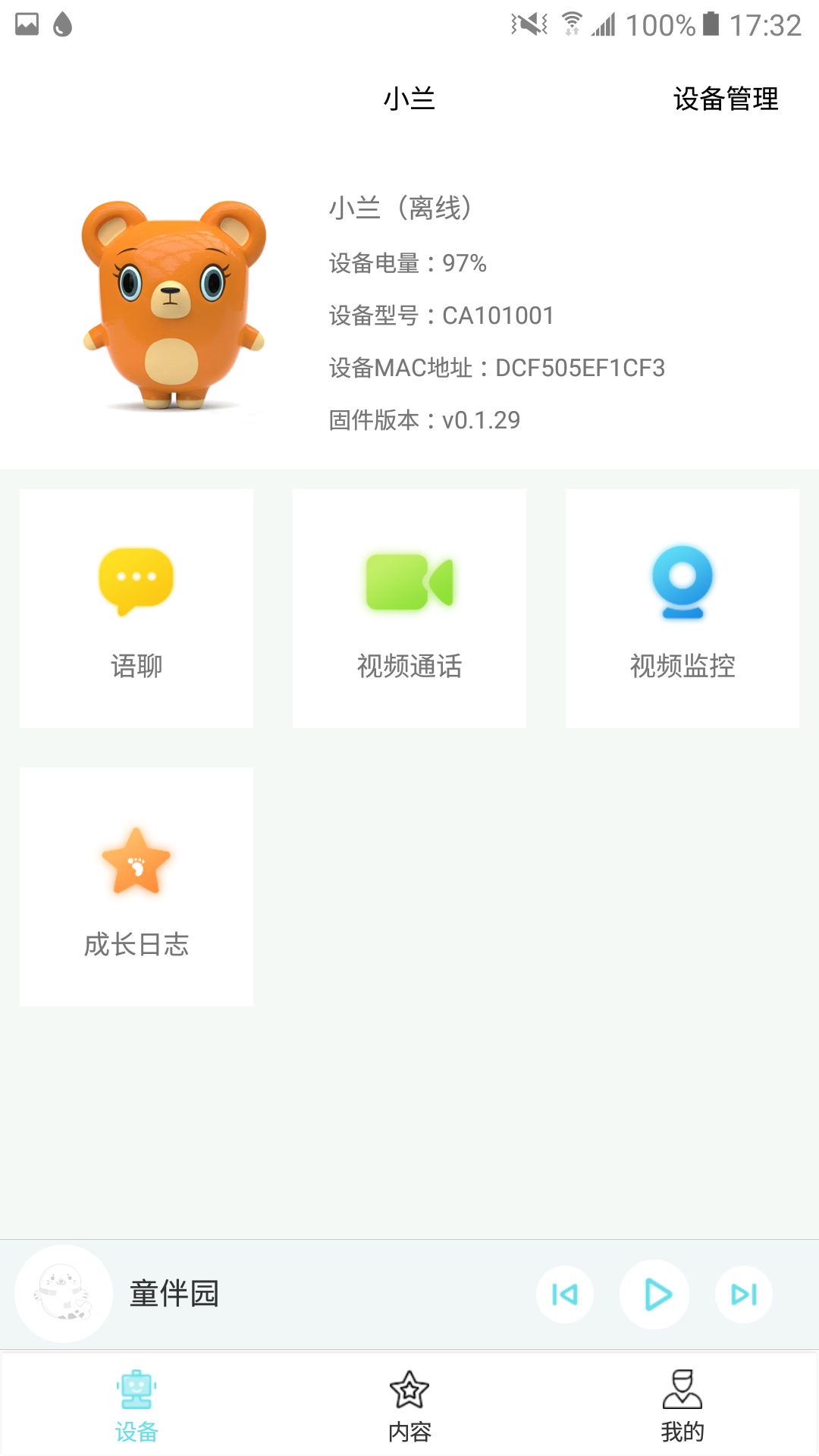
Task: Open the 成长日志 growth log card
Action: [136, 886]
